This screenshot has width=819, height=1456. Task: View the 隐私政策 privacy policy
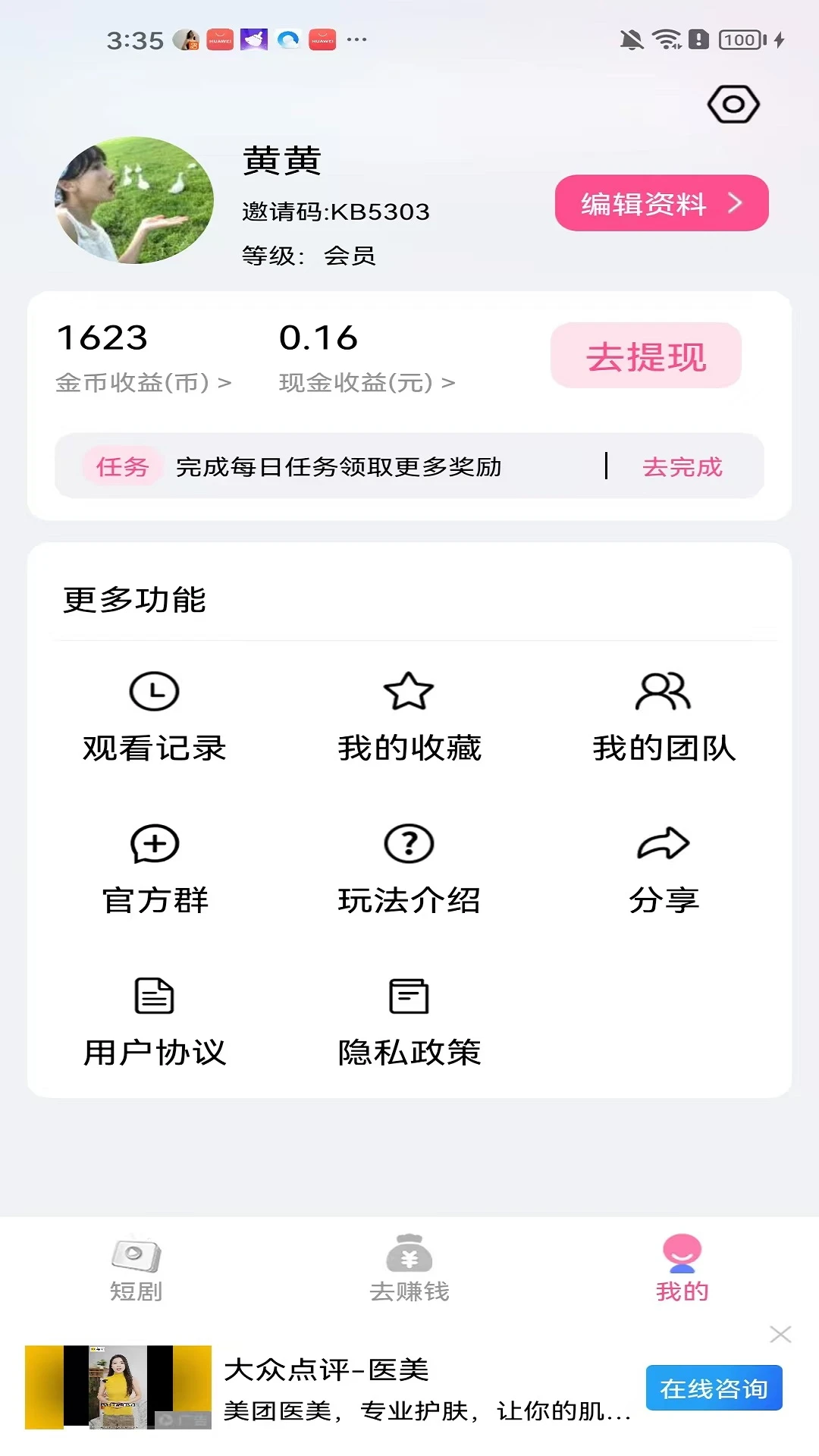pyautogui.click(x=409, y=1021)
